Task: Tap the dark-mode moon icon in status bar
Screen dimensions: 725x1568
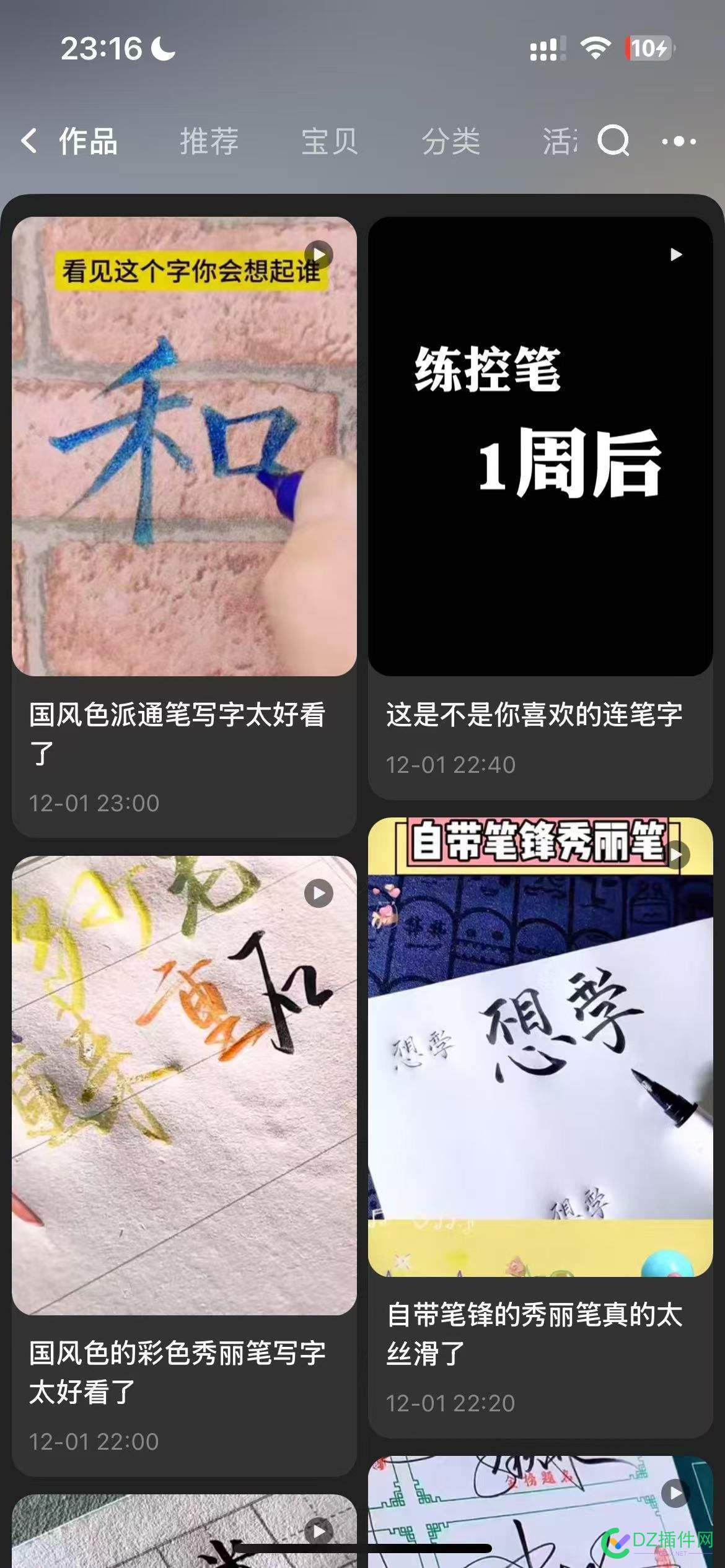Action: (x=162, y=48)
